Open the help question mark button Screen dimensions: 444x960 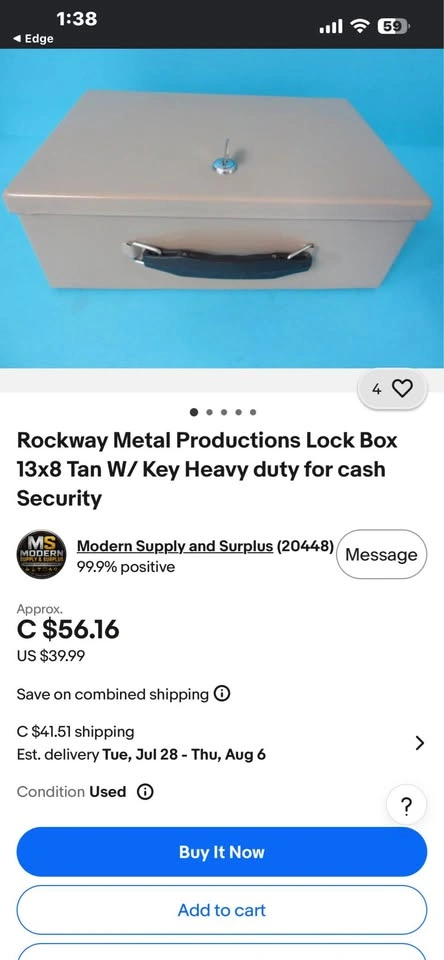(406, 804)
